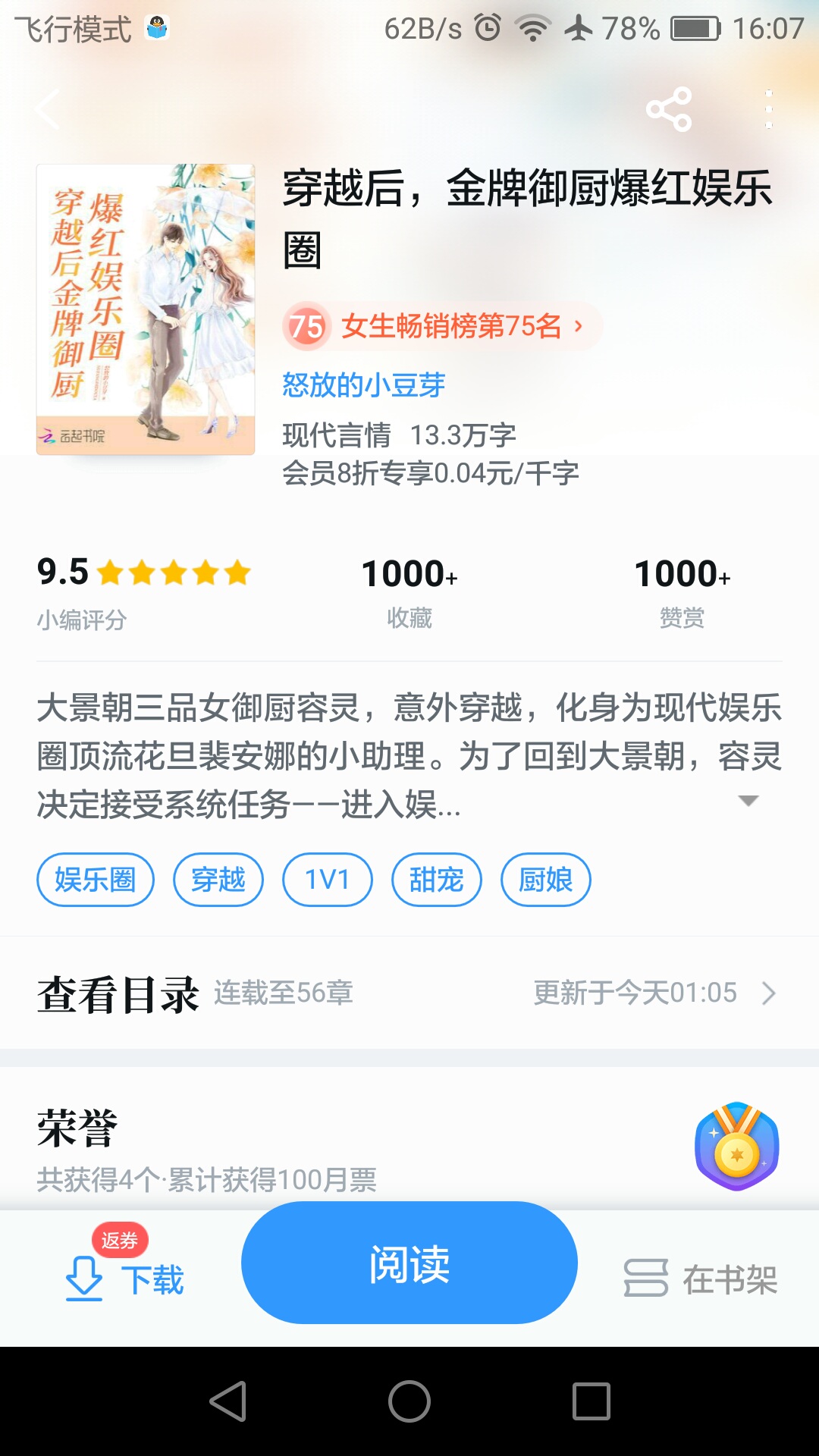The image size is (819, 1456).
Task: Open 查看目录 chapter list
Action: (x=409, y=993)
